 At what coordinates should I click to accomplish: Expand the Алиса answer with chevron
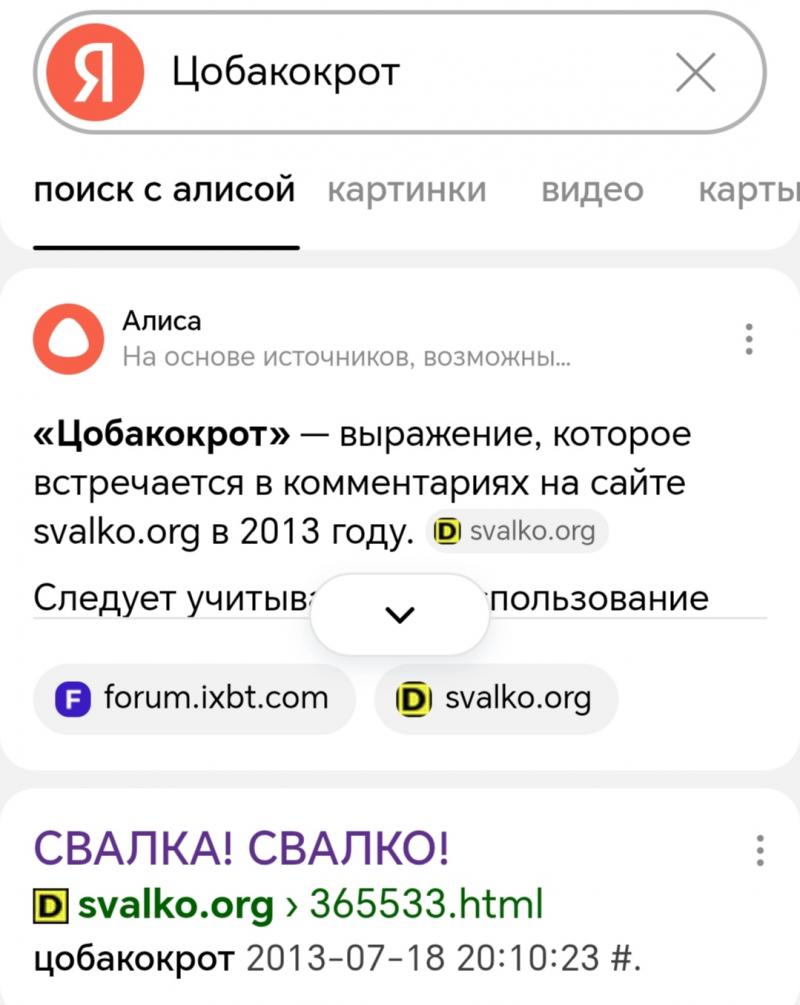[399, 615]
